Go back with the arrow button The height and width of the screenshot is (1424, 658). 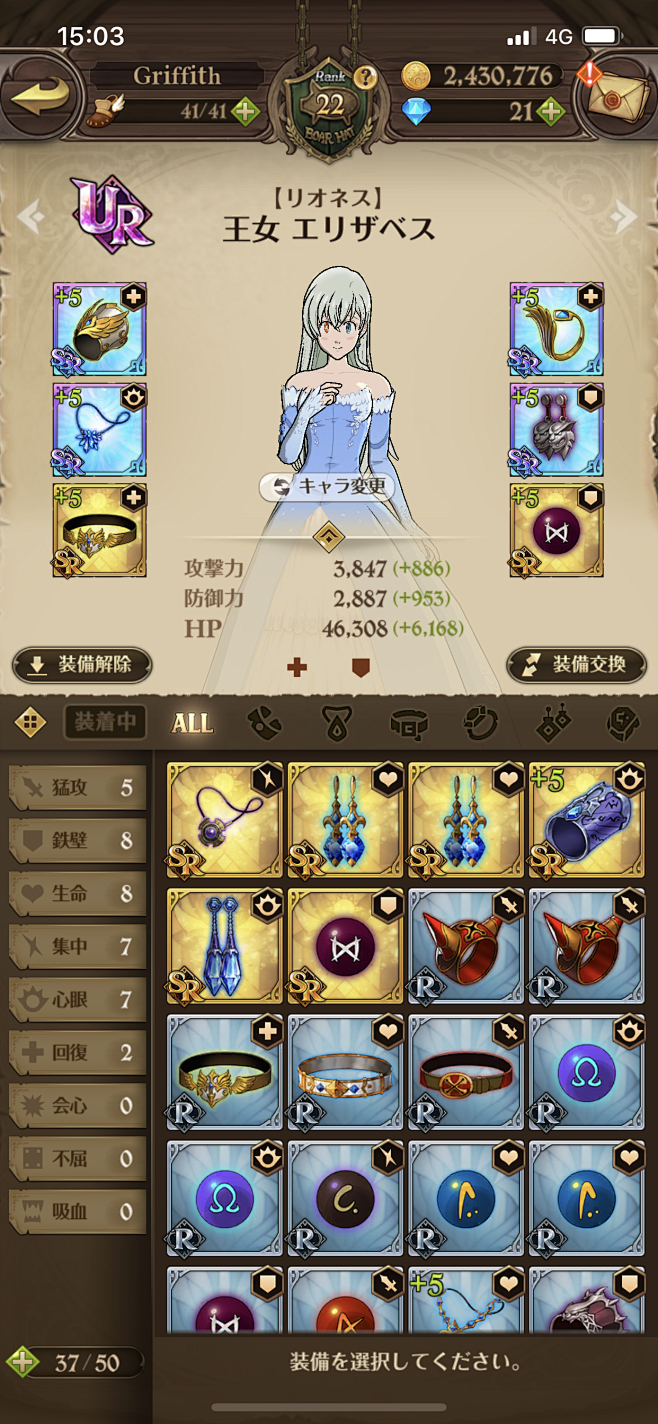(40, 99)
